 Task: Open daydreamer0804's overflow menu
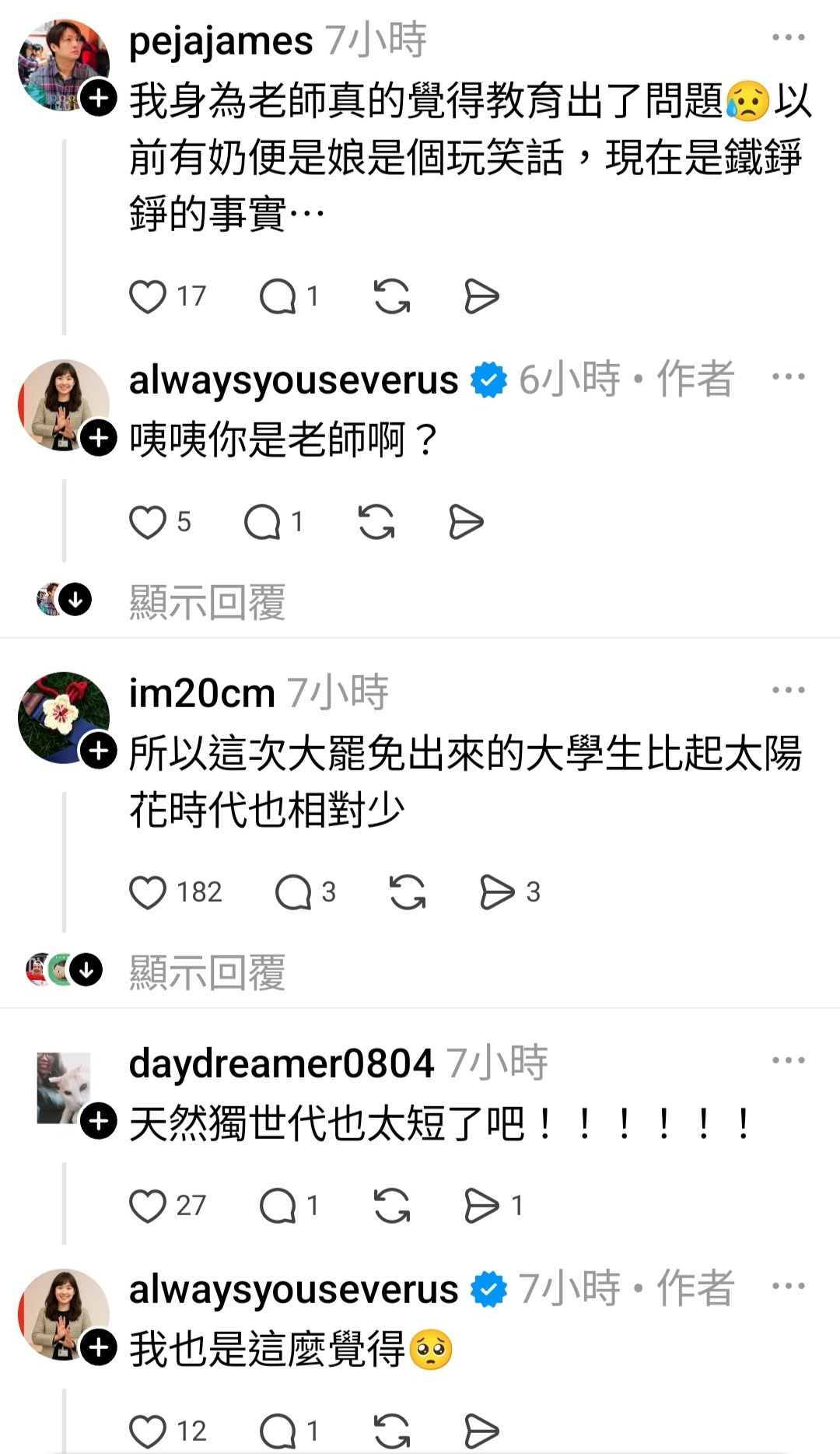coord(788,1060)
